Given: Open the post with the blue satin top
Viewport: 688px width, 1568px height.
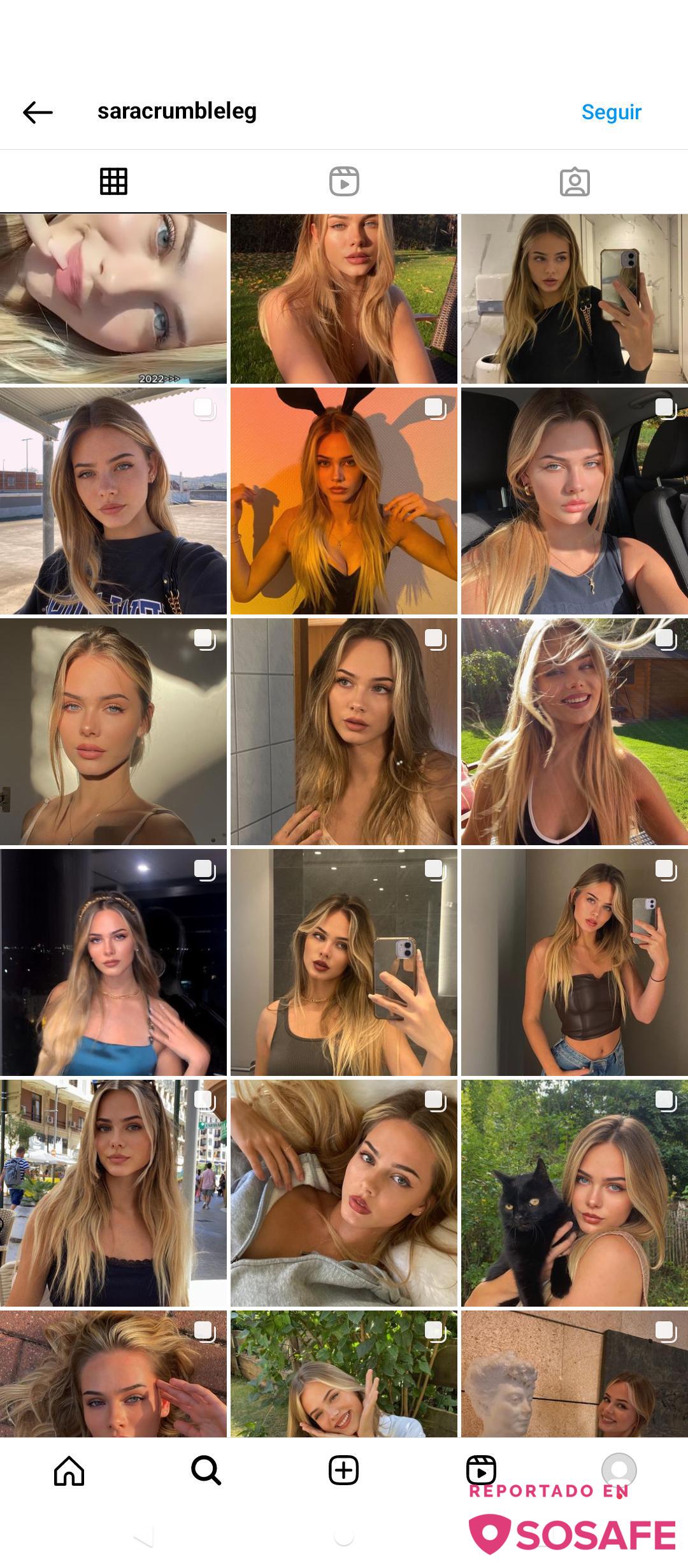Looking at the screenshot, I should pos(113,962).
